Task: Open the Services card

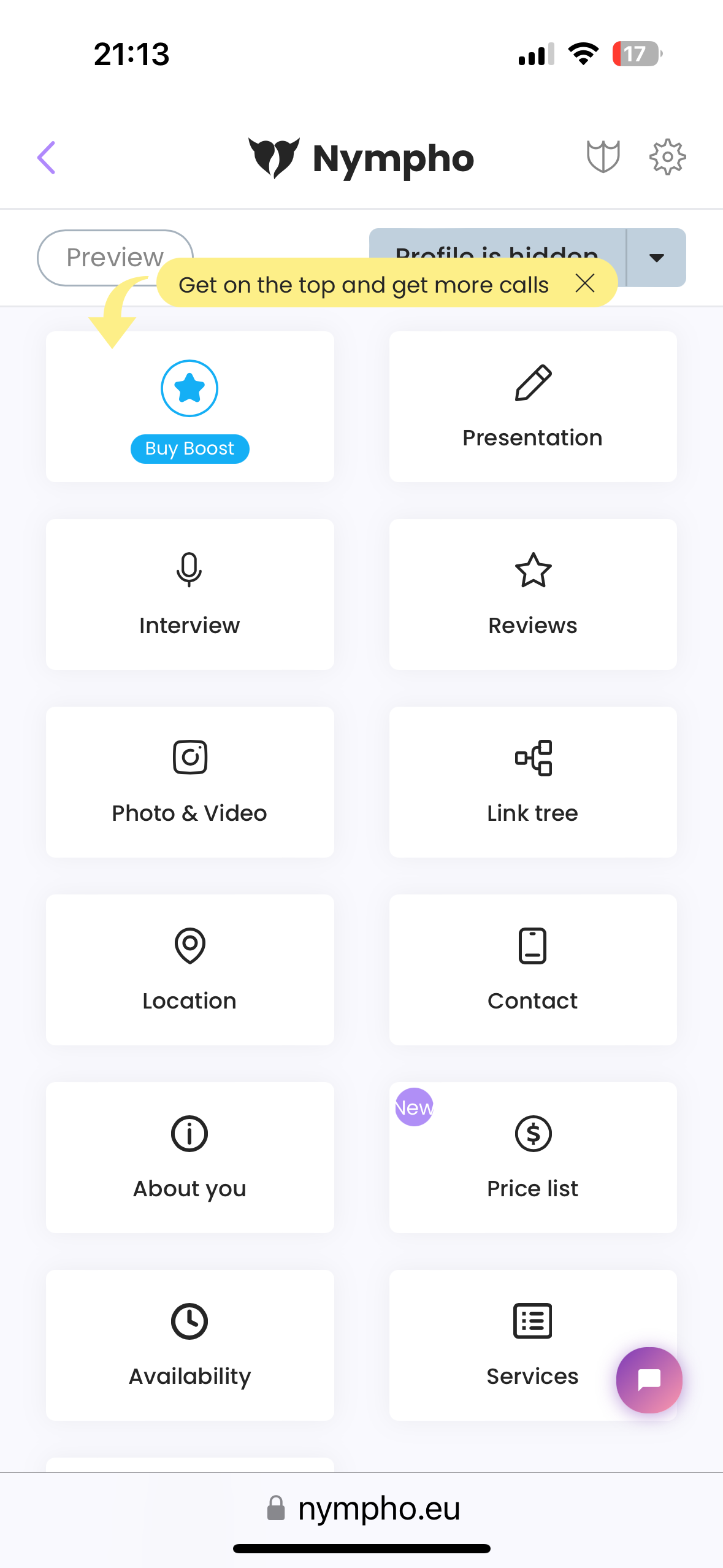Action: pos(533,1345)
